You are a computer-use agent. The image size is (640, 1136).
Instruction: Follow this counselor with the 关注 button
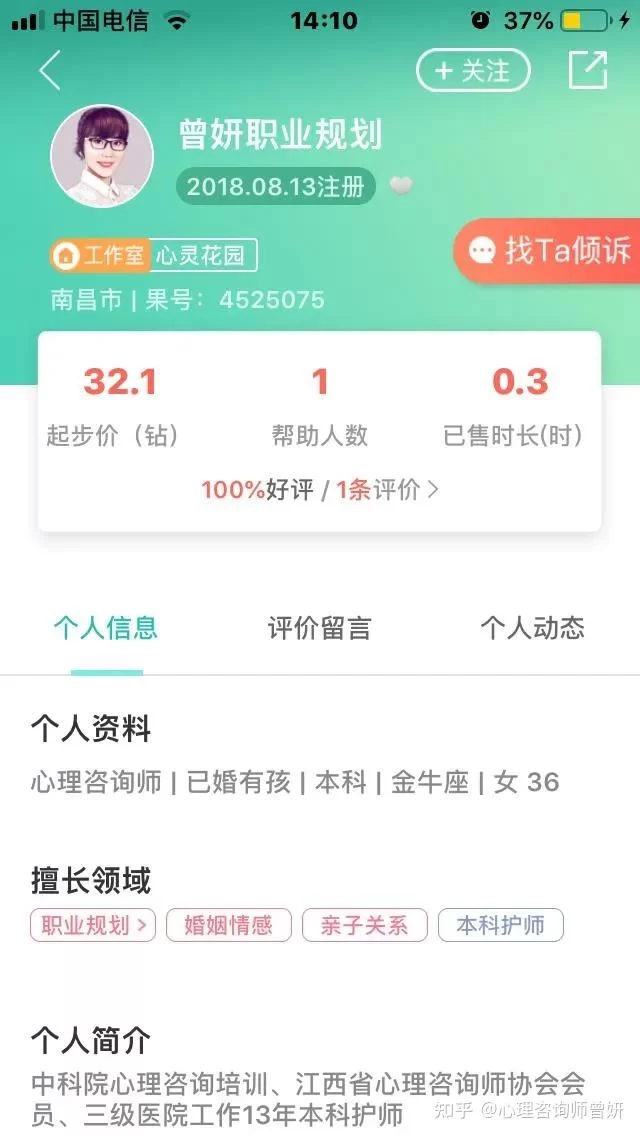coord(473,71)
